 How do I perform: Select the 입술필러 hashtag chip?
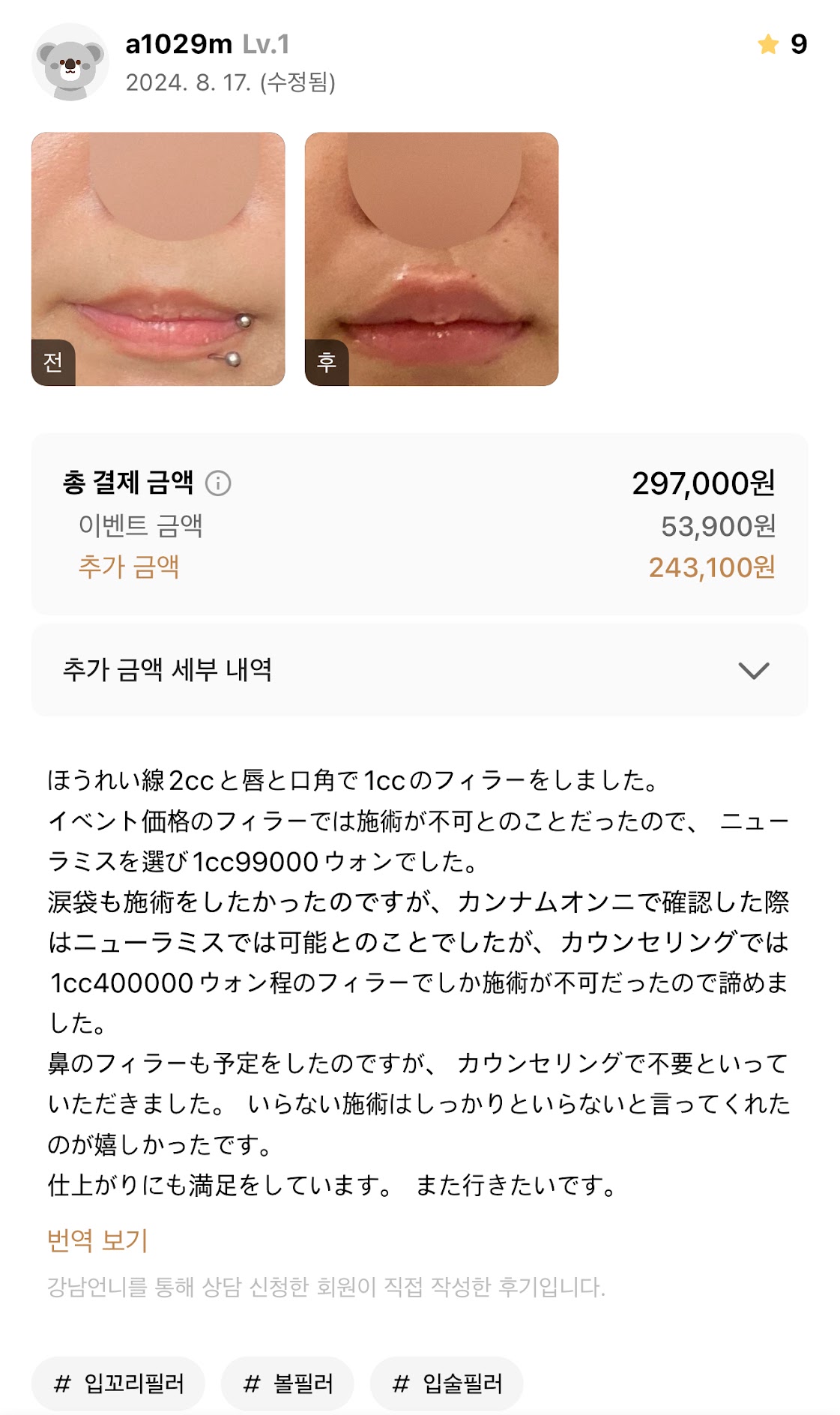tap(447, 1383)
